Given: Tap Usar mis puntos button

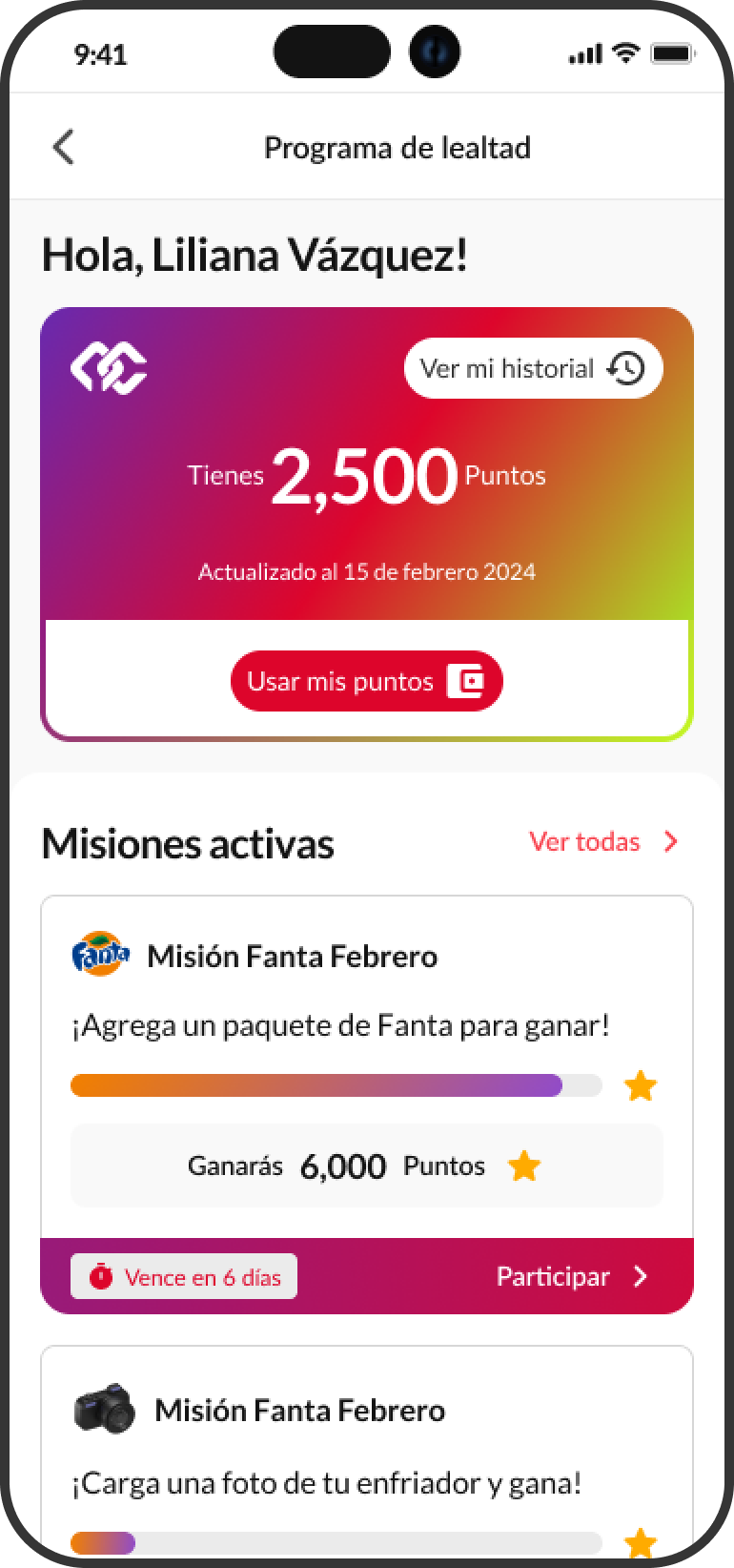Looking at the screenshot, I should coord(366,681).
